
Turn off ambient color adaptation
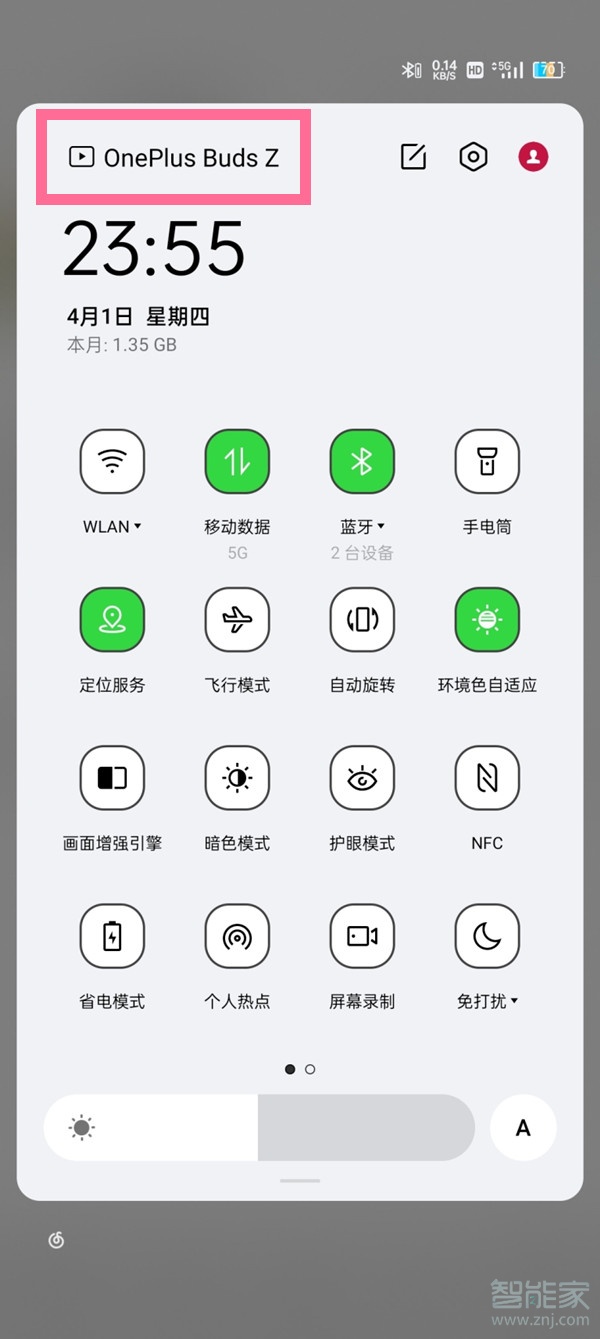[487, 619]
